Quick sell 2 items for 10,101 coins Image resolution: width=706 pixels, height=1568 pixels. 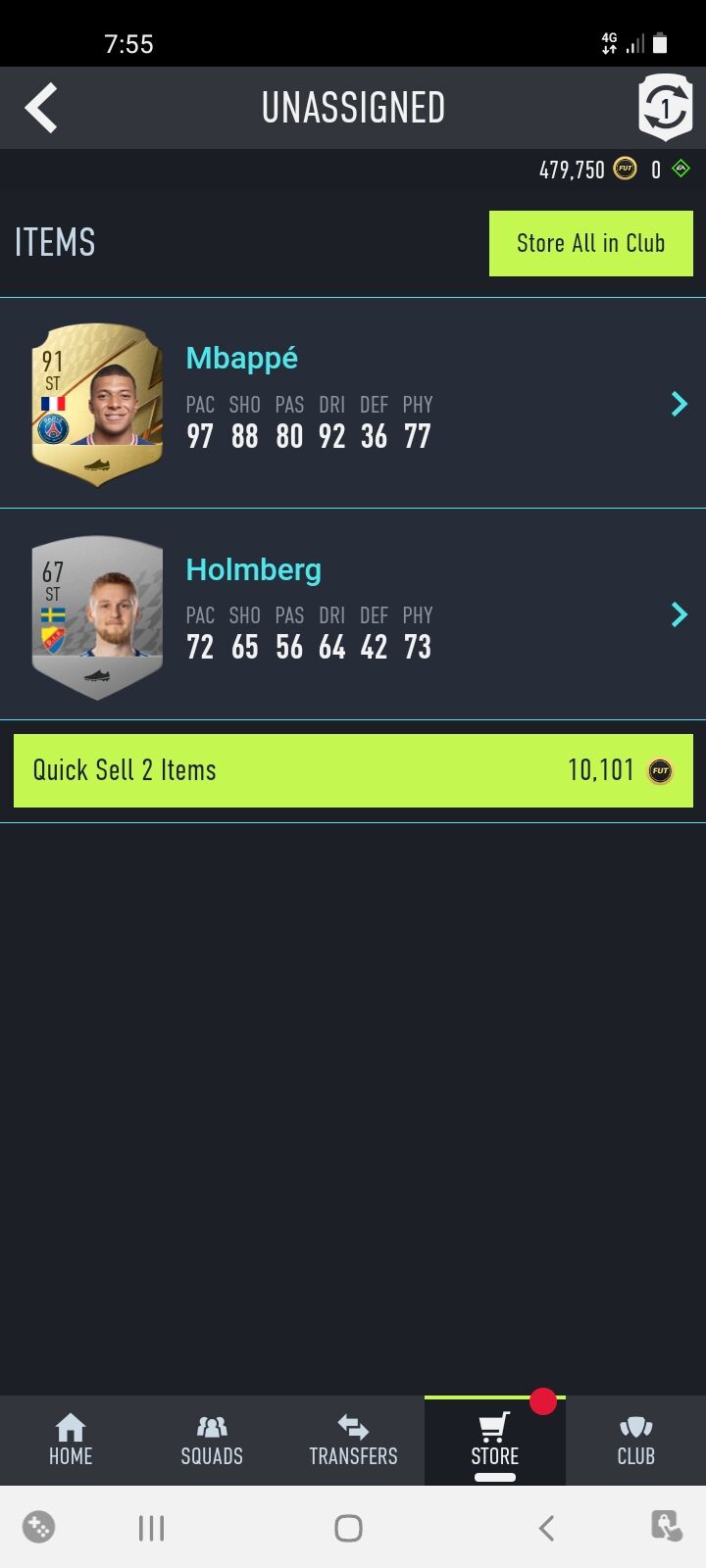pyautogui.click(x=353, y=770)
